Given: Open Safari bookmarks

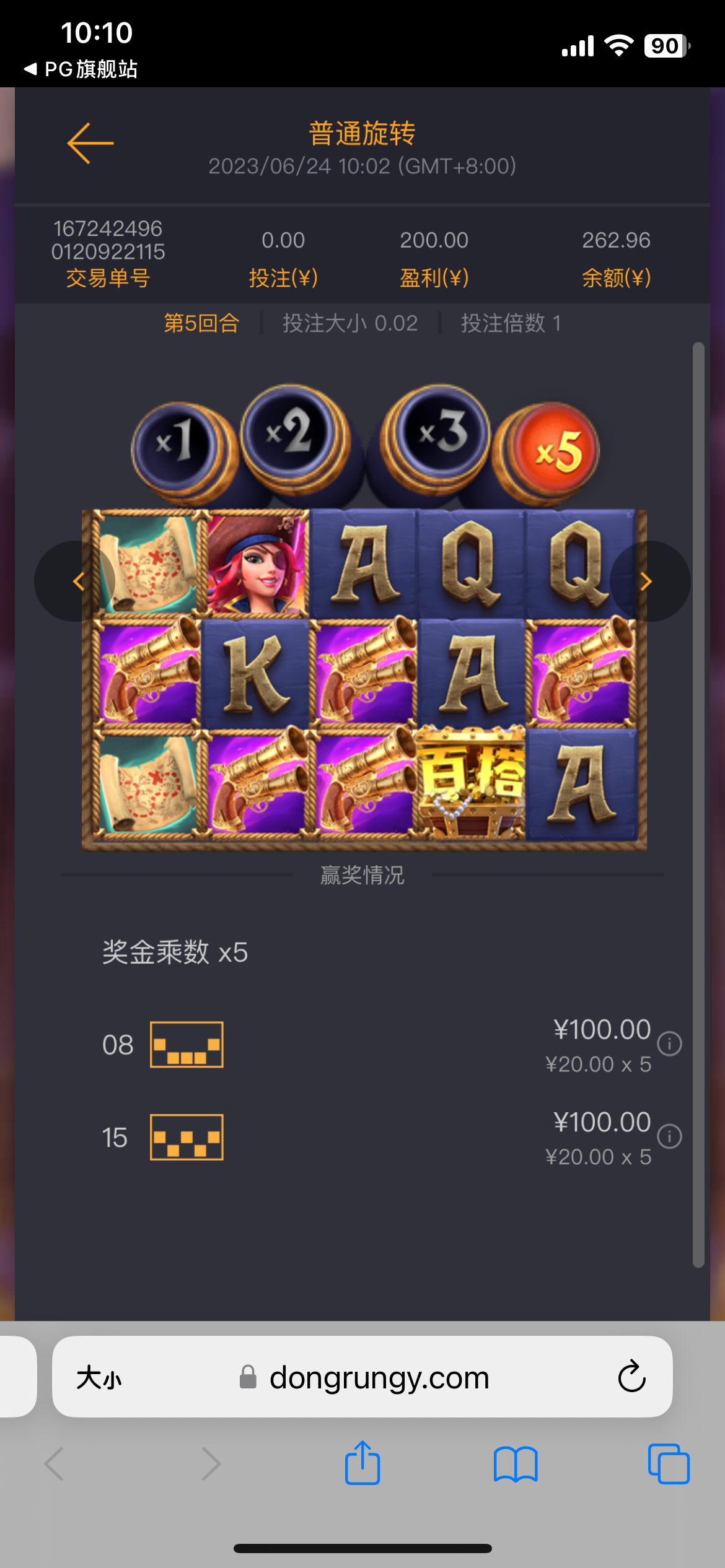Looking at the screenshot, I should (516, 1464).
